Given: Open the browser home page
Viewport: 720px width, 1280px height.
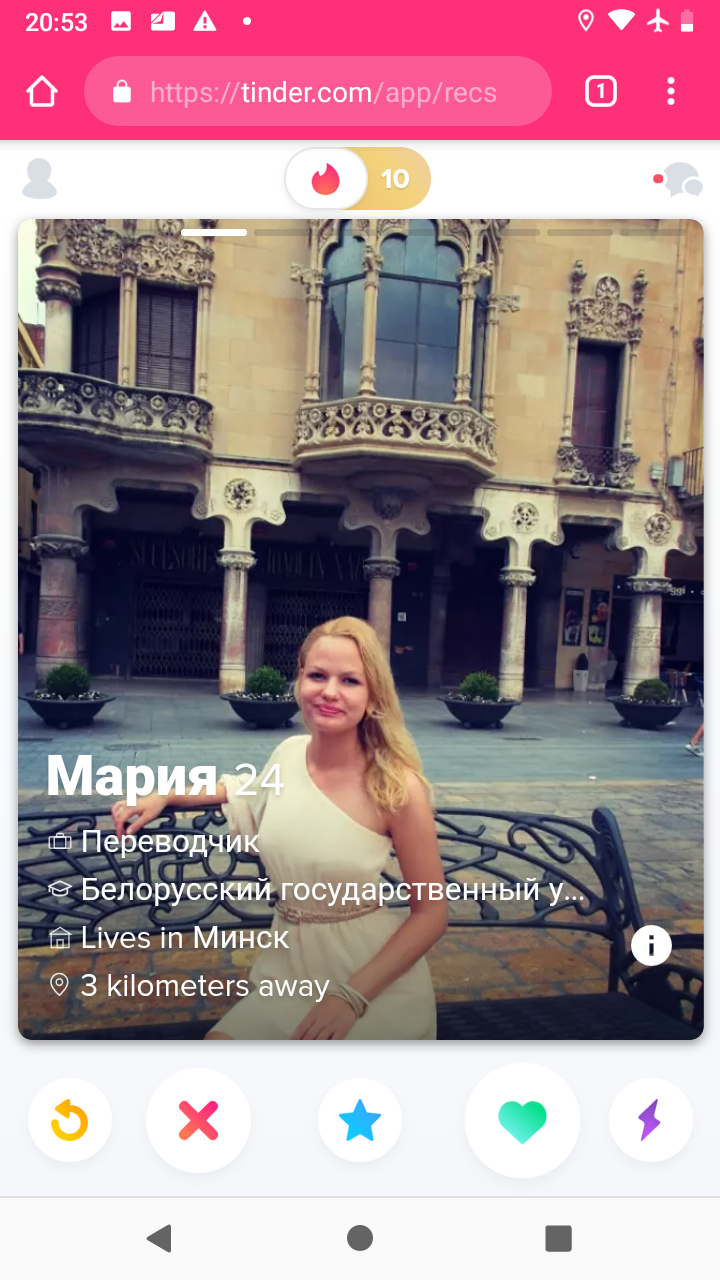Looking at the screenshot, I should (x=42, y=92).
